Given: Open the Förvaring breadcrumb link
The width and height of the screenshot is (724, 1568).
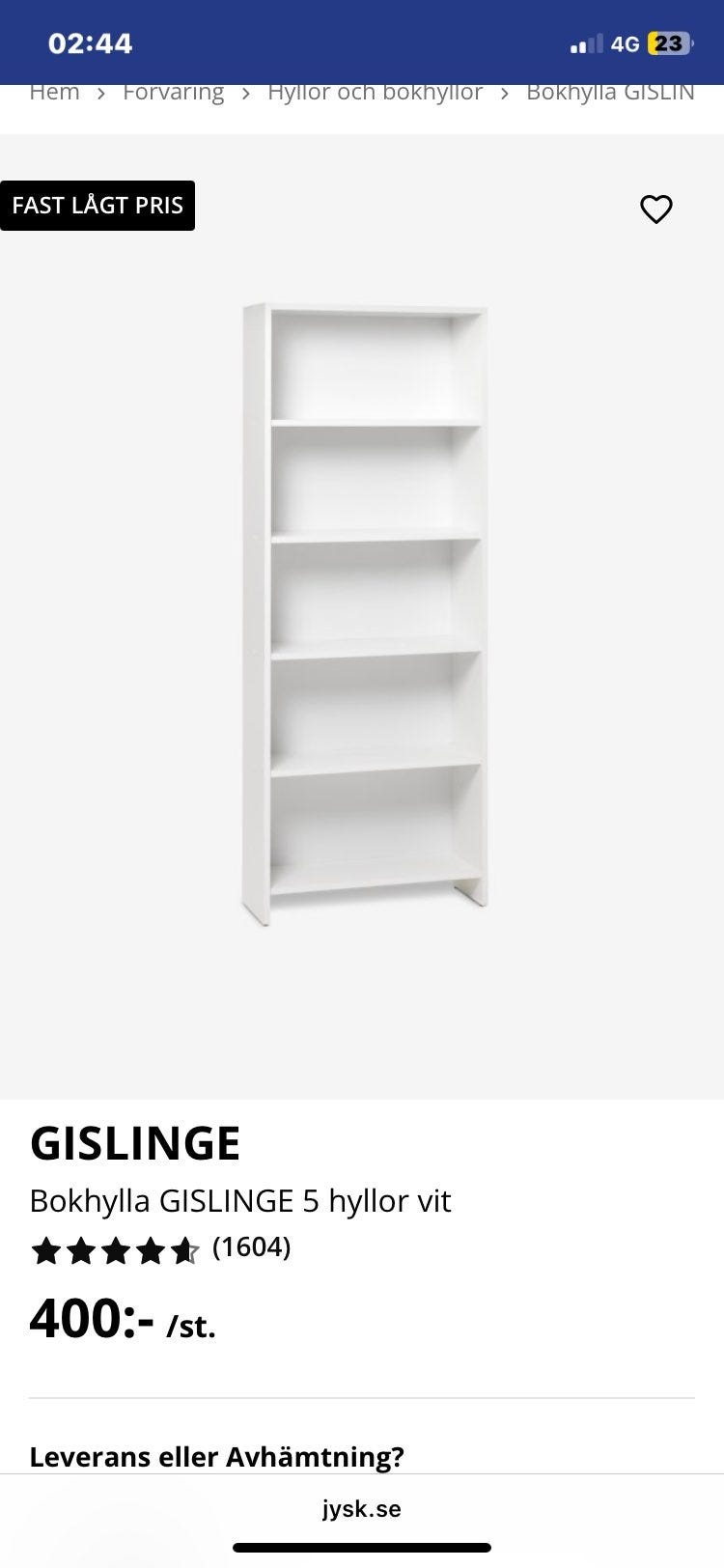Looking at the screenshot, I should (x=173, y=91).
